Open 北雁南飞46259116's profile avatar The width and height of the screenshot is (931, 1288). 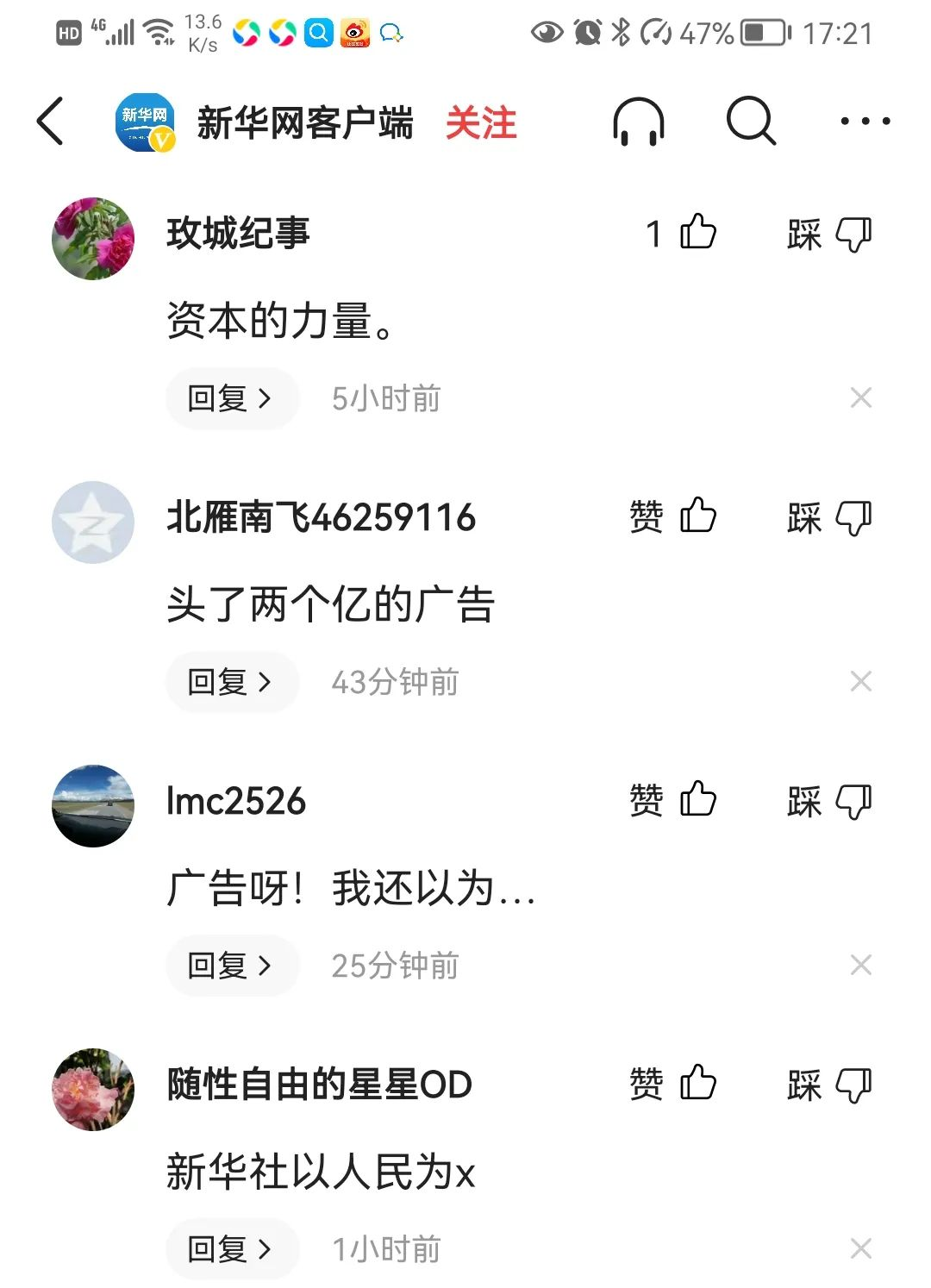(93, 522)
